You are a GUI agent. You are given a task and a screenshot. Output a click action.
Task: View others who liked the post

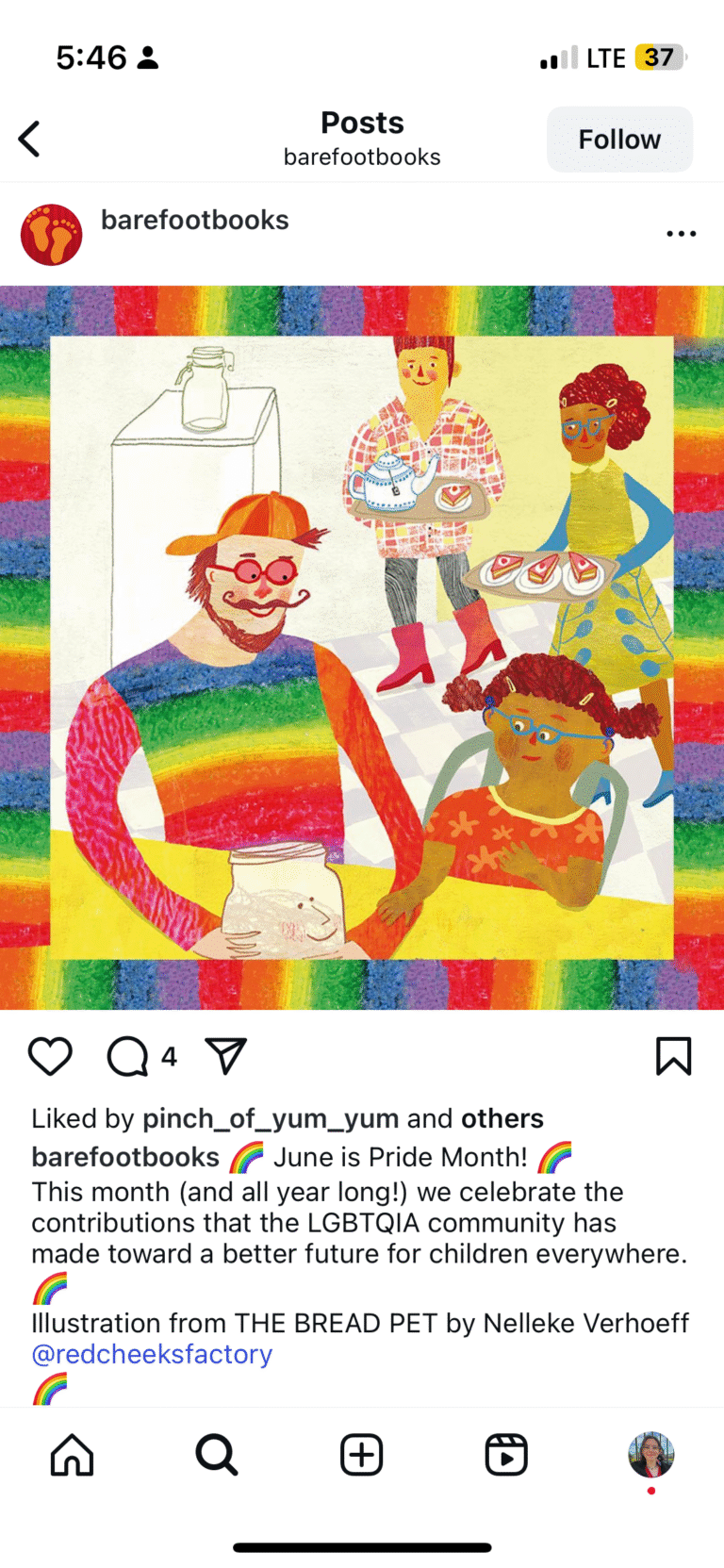[502, 1118]
